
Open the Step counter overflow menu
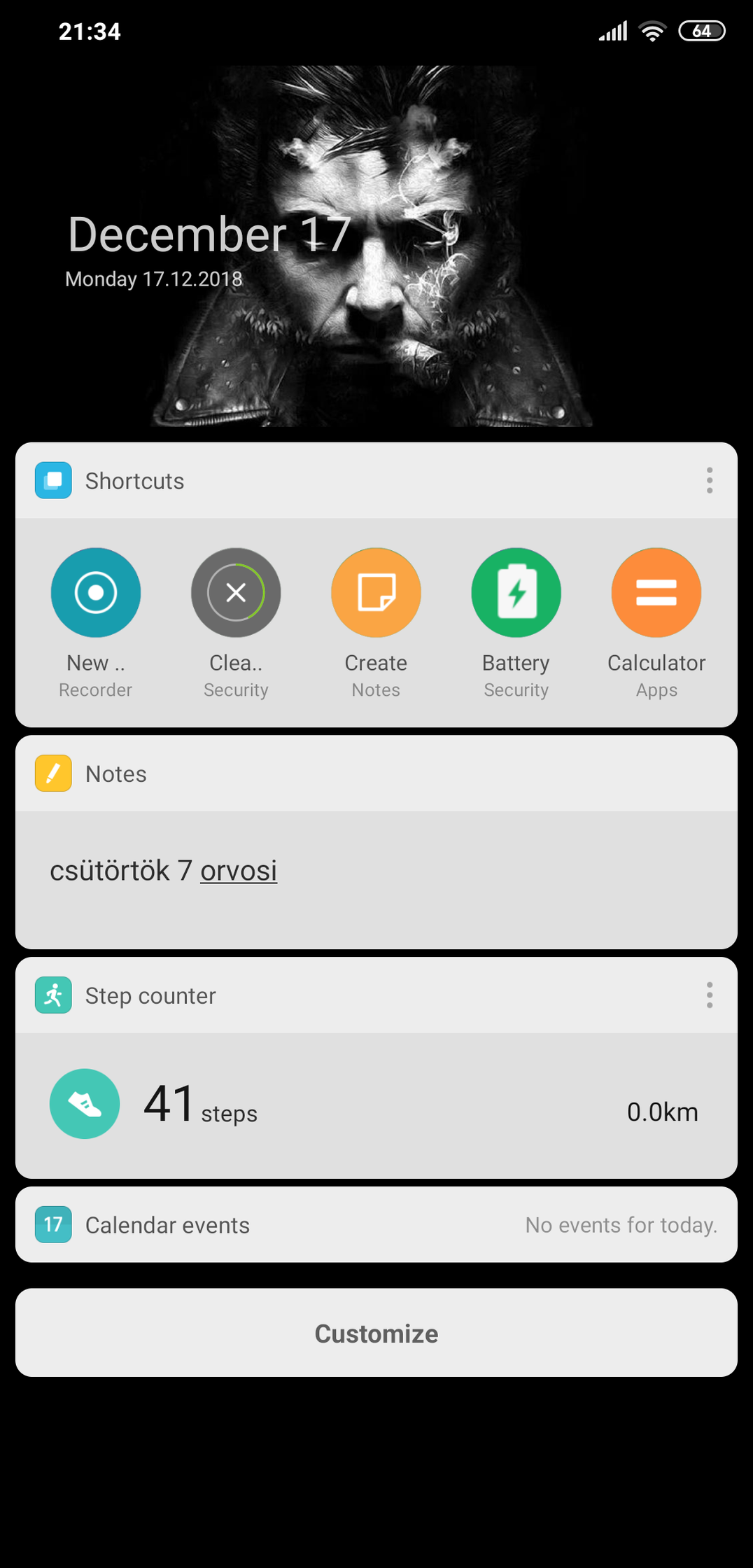tap(709, 995)
